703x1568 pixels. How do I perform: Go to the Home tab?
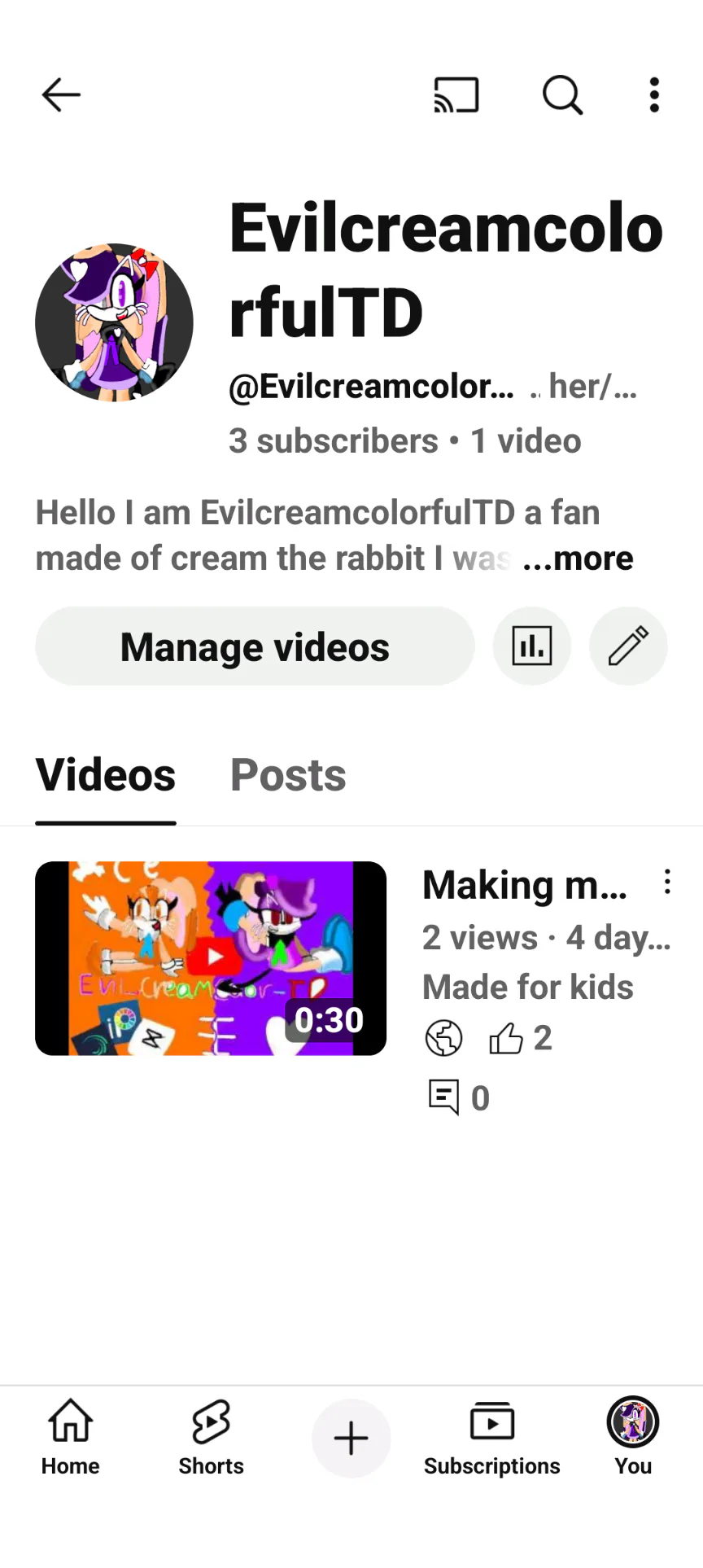pos(71,1439)
